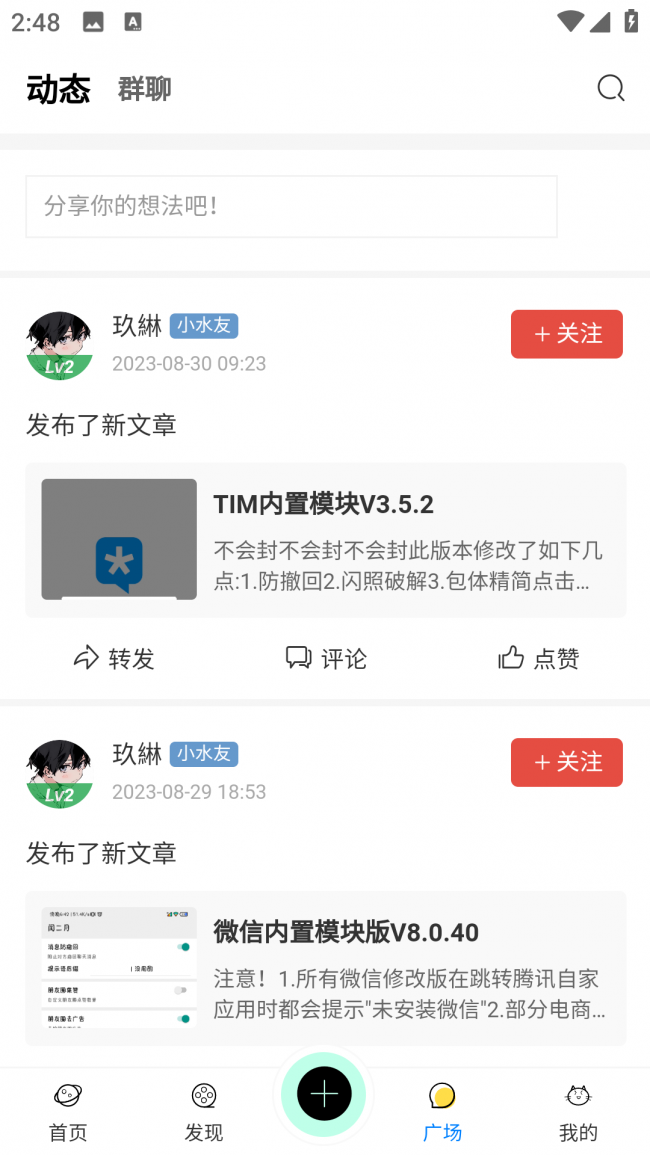Viewport: 650px width, 1155px height.
Task: Go to the 首页 tab
Action: 68,1112
